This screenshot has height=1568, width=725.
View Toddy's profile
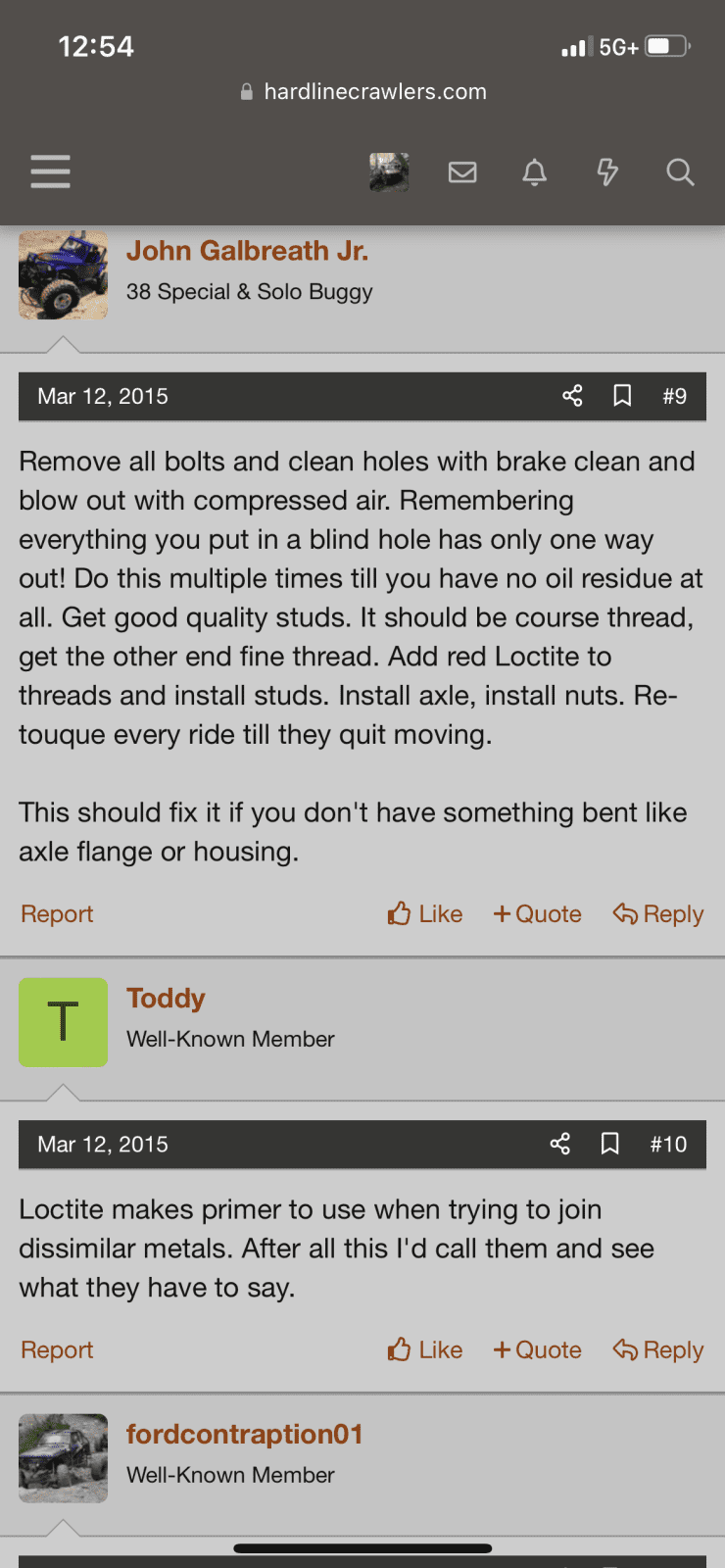166,999
